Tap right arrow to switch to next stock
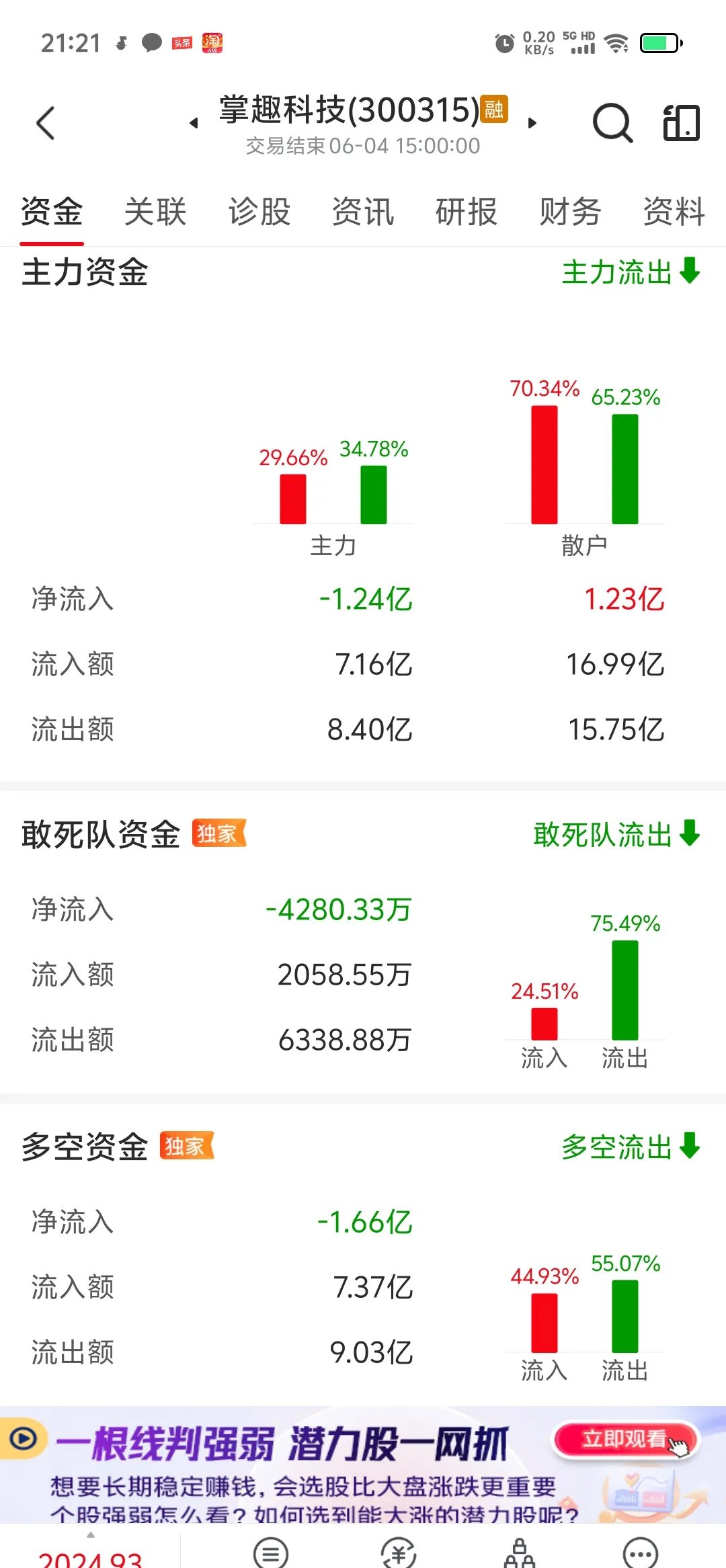The width and height of the screenshot is (726, 1568). pos(531,123)
